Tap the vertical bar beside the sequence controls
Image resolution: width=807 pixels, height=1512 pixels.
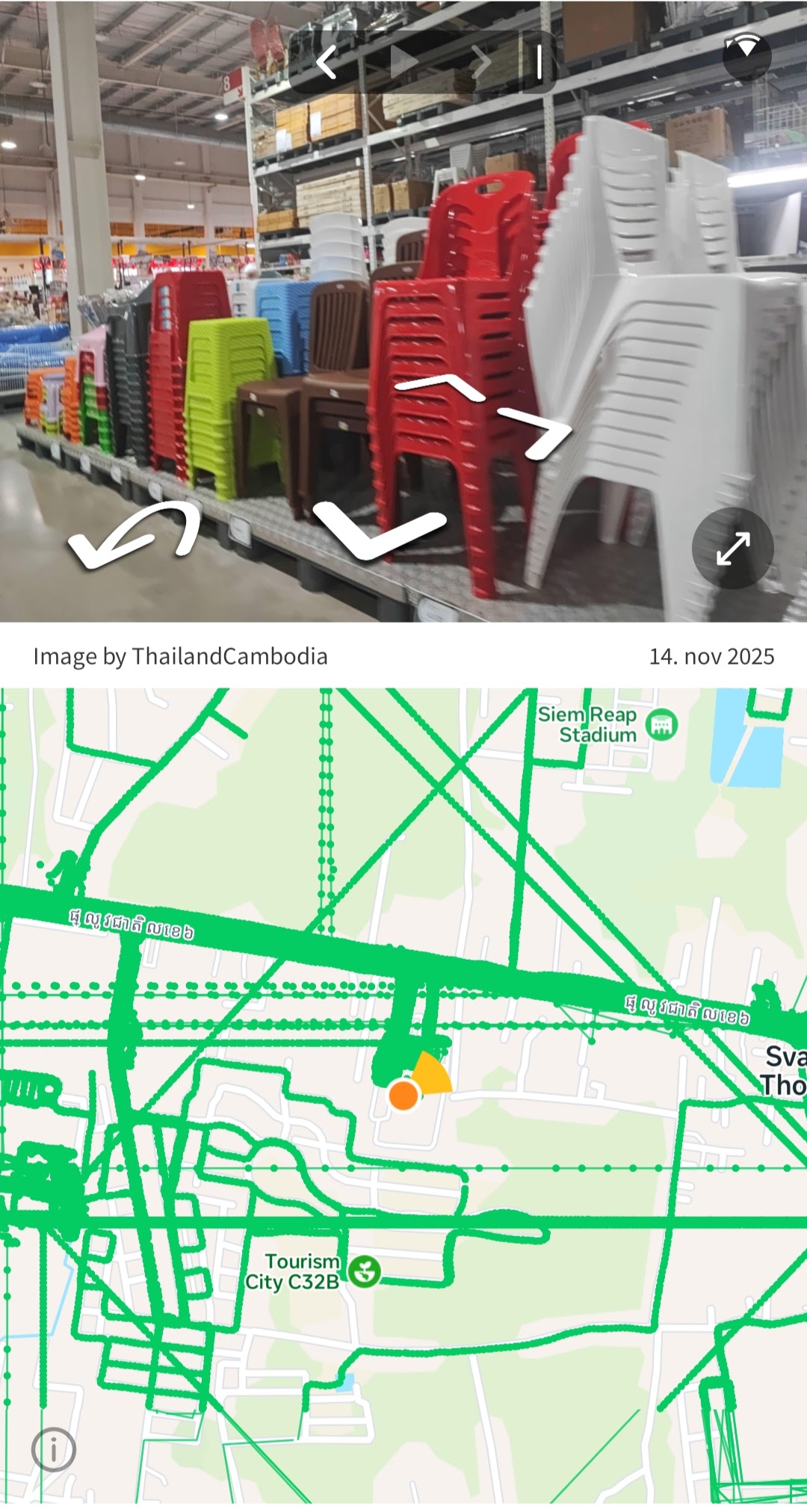coord(539,62)
